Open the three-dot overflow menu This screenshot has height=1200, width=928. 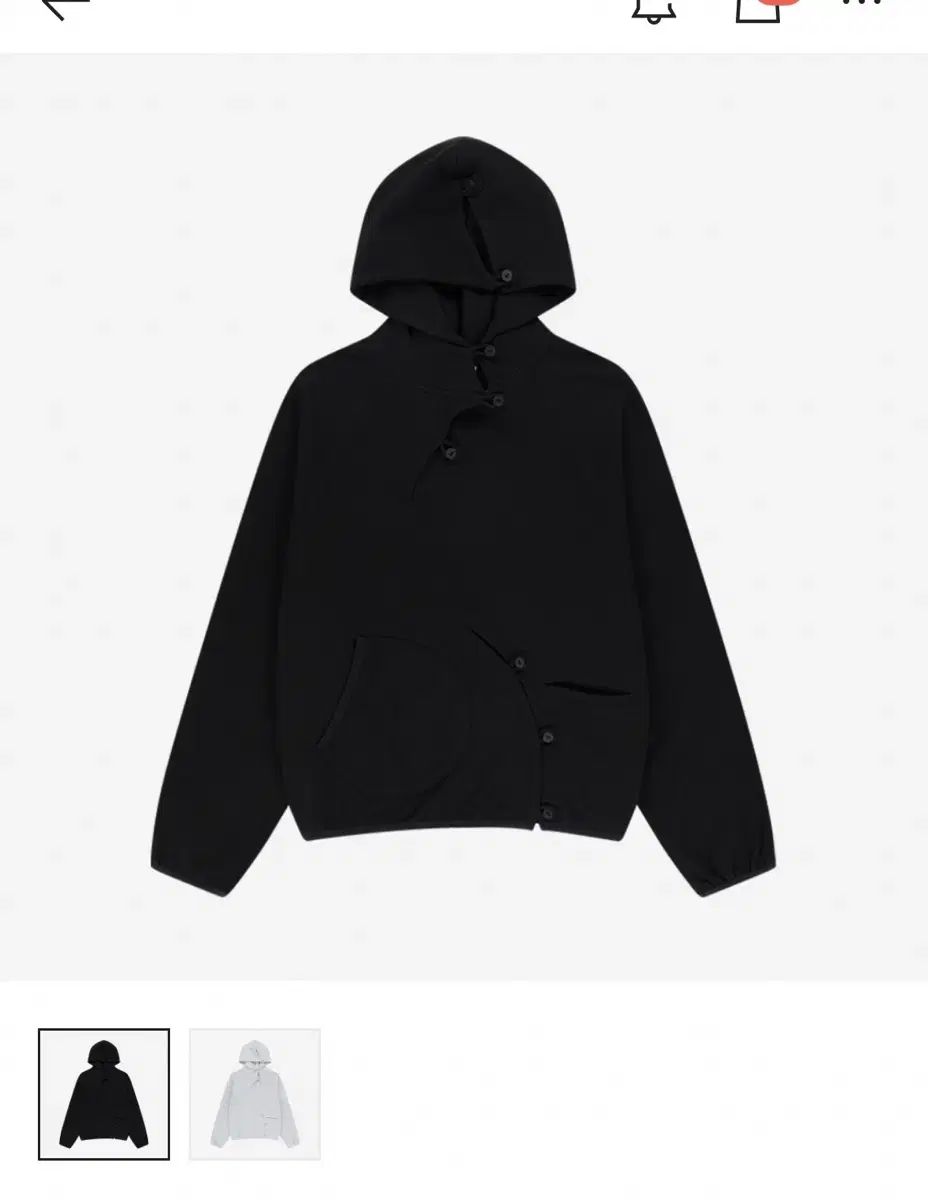pyautogui.click(x=862, y=5)
